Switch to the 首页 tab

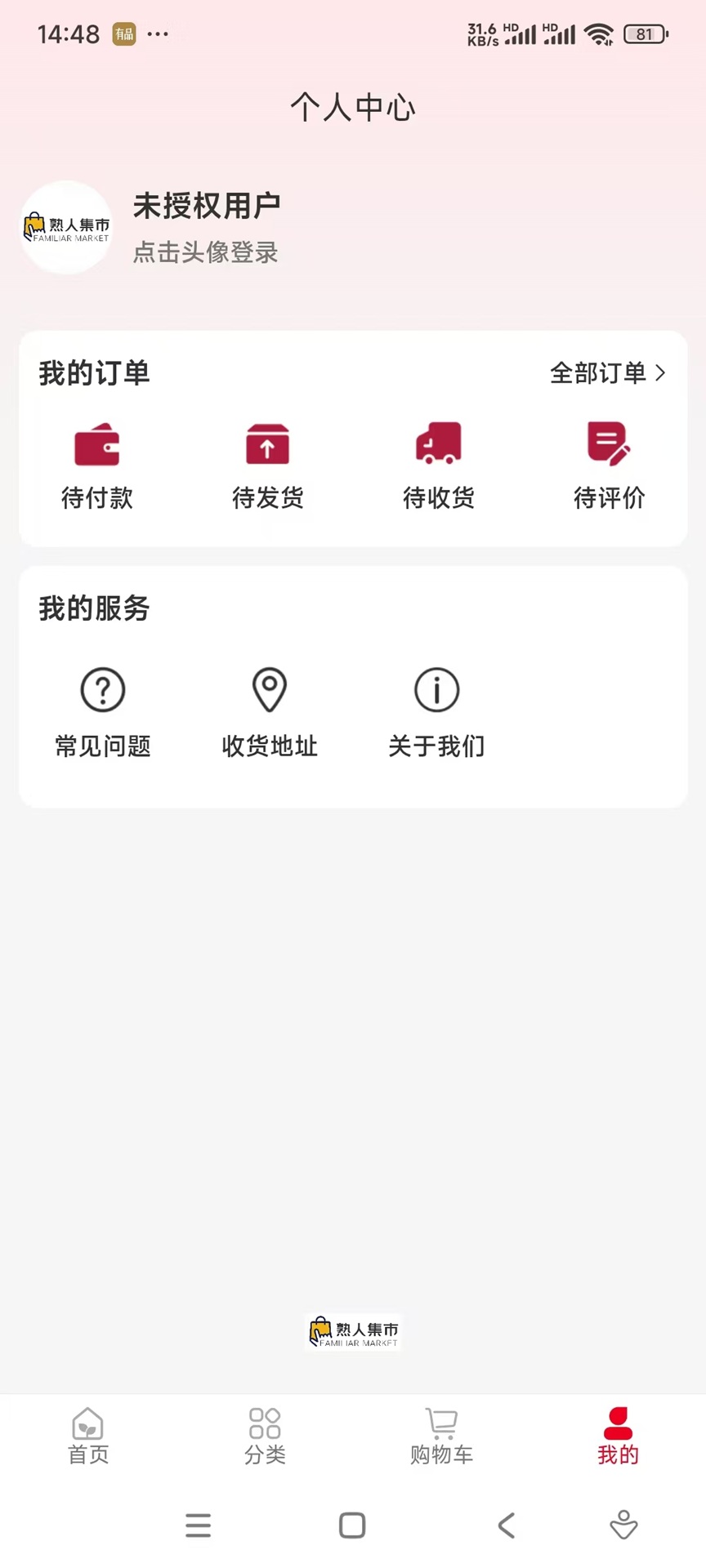87,1436
